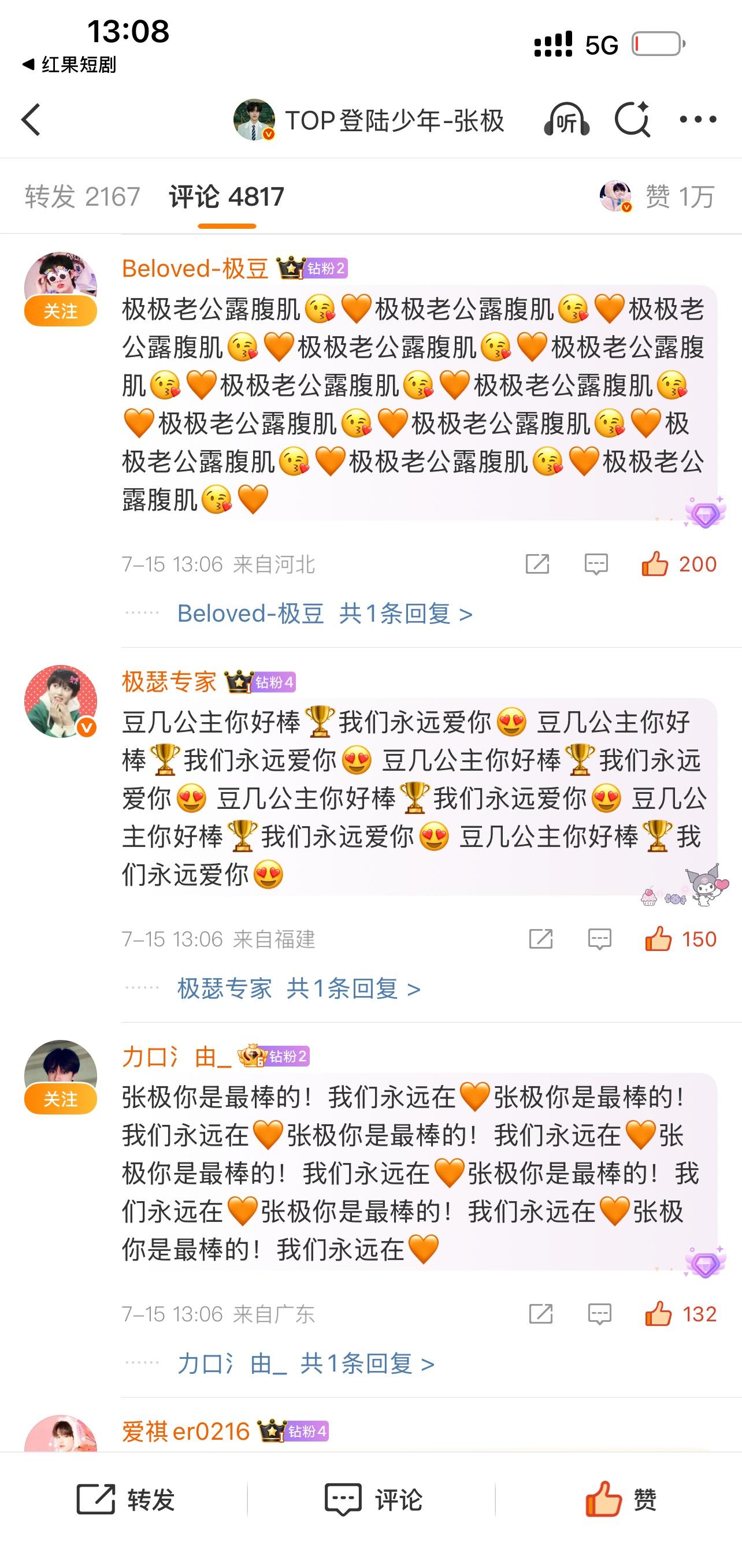Open 极瑟专家's profile avatar
742x1568 pixels.
[x=60, y=701]
